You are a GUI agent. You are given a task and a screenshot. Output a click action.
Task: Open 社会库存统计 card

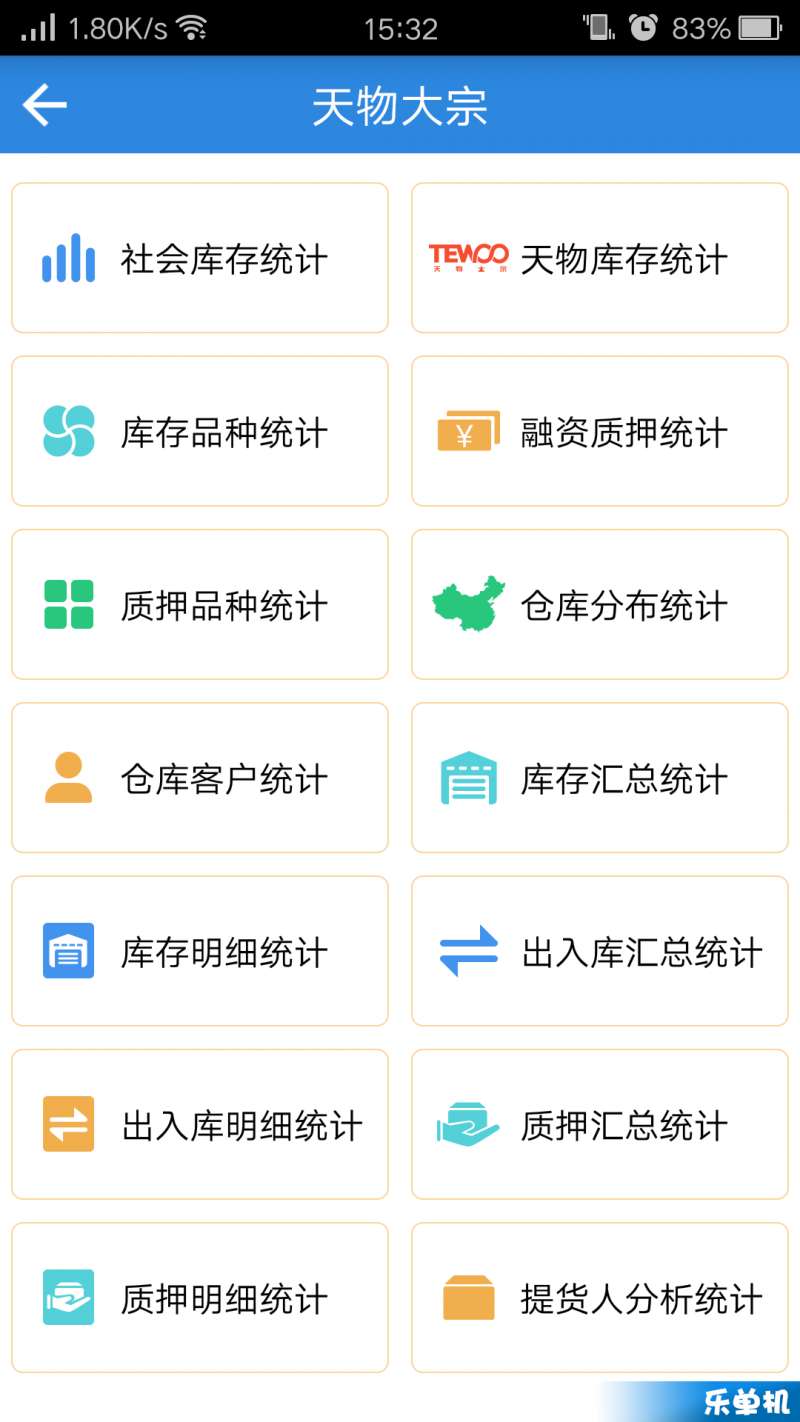200,258
